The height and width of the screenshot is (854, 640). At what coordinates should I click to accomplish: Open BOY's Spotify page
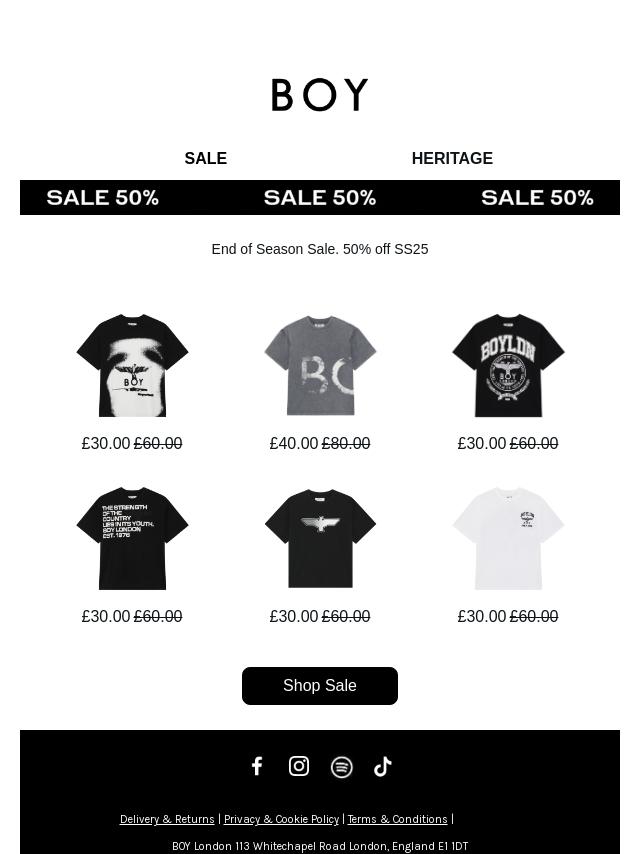pos(342,767)
